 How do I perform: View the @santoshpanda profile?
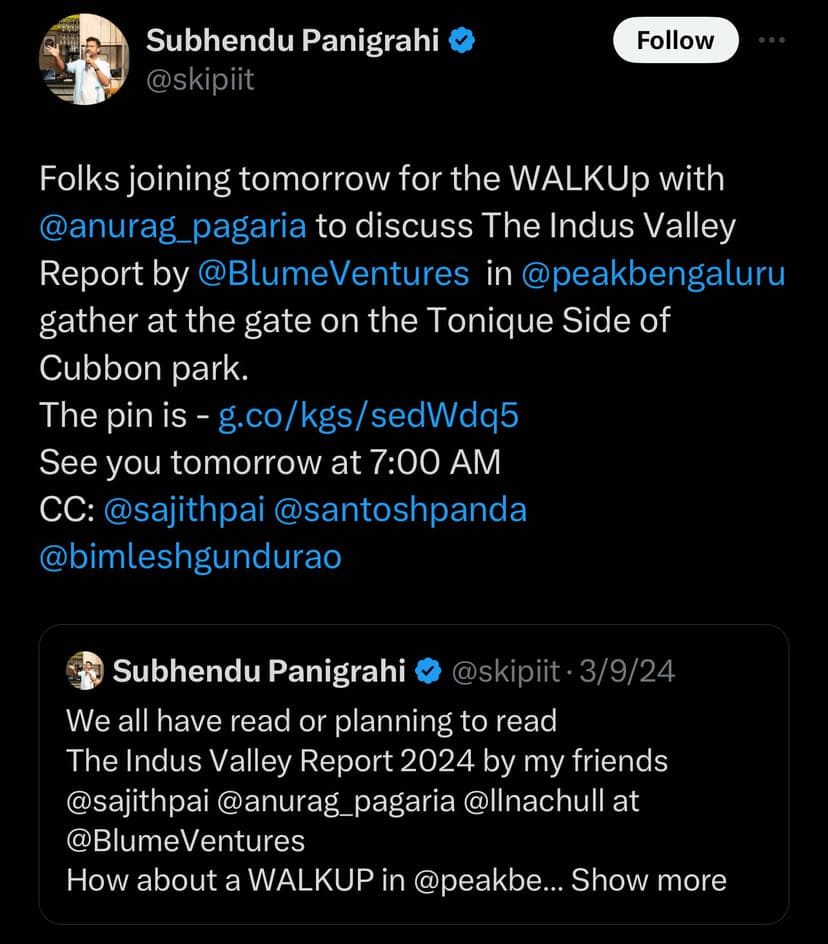[x=400, y=509]
